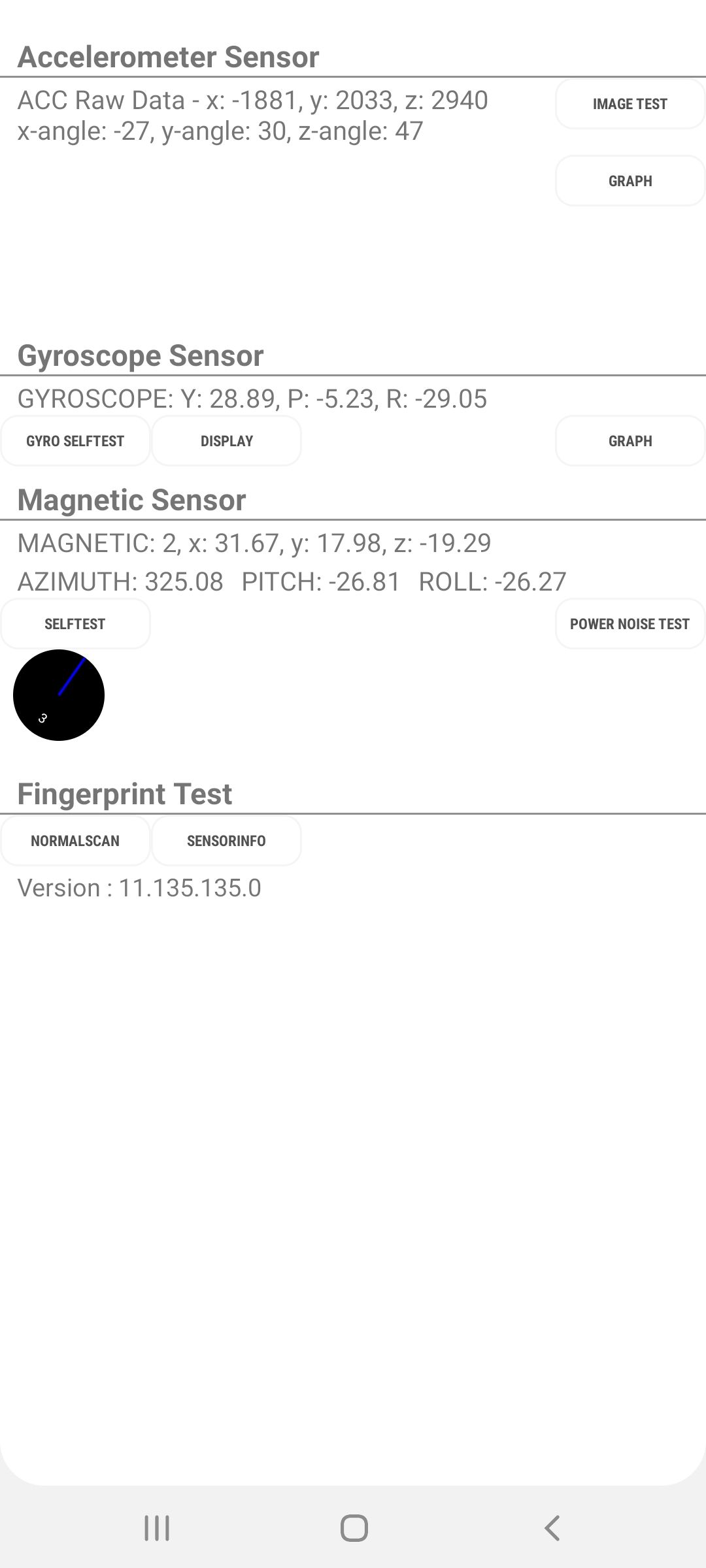Start fingerprint Normalscan

point(75,841)
